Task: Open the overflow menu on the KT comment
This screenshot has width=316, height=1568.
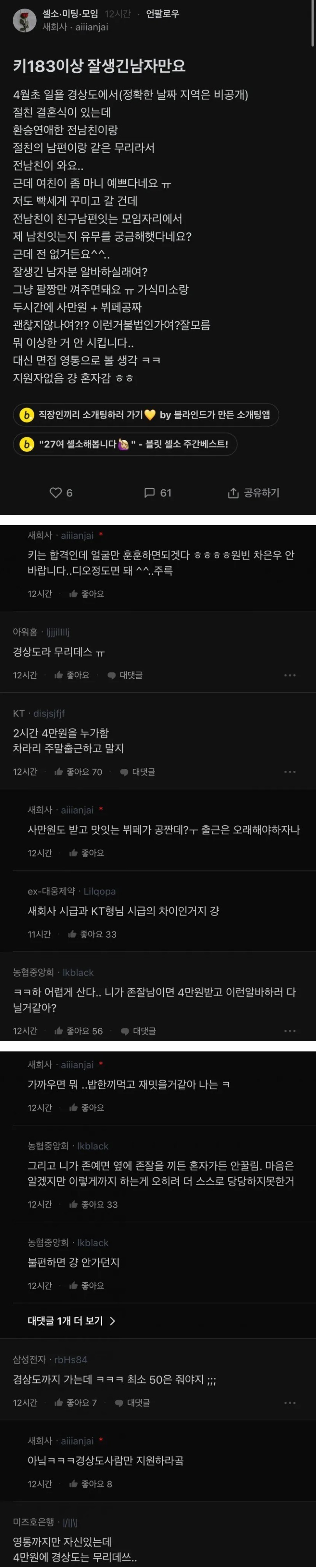Action: [290, 772]
